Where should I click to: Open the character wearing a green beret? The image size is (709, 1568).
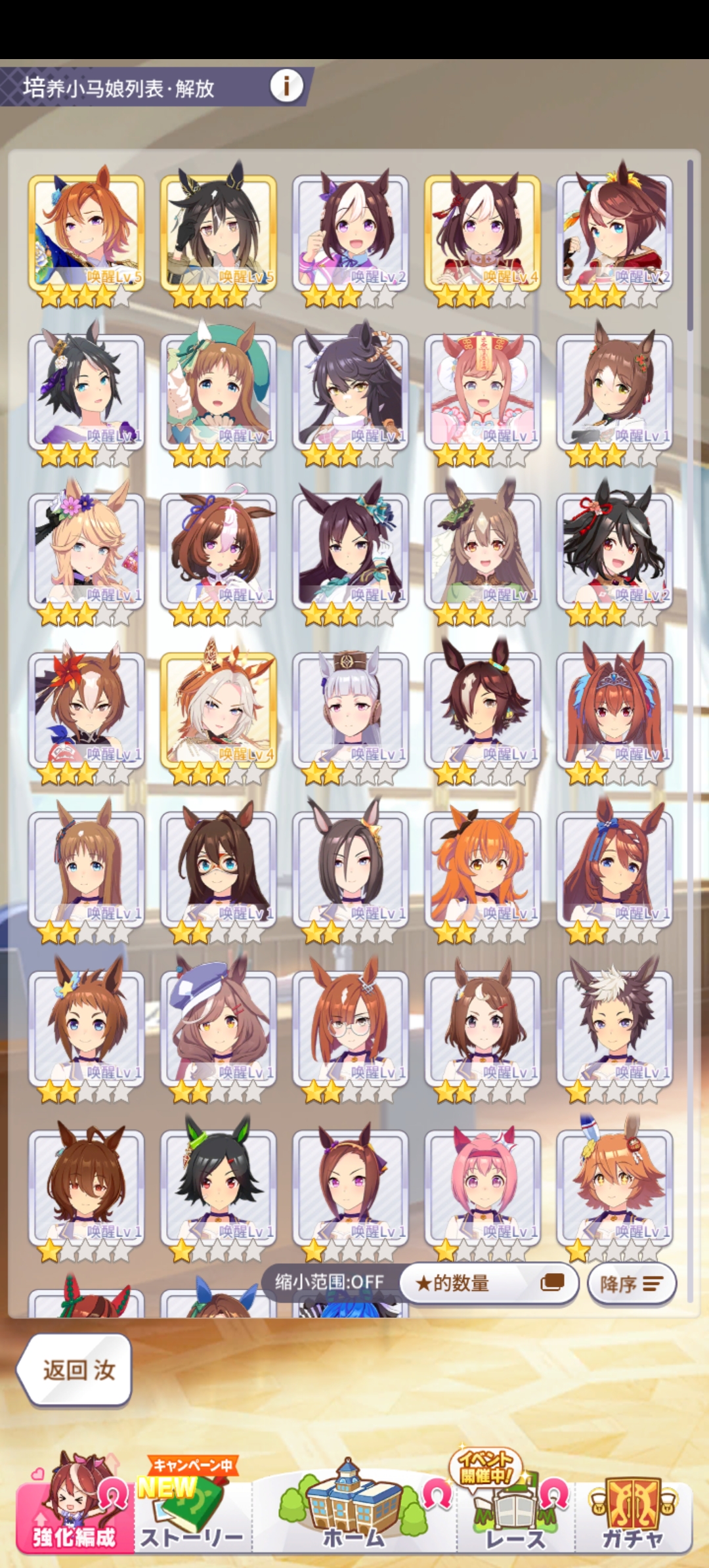tap(218, 393)
